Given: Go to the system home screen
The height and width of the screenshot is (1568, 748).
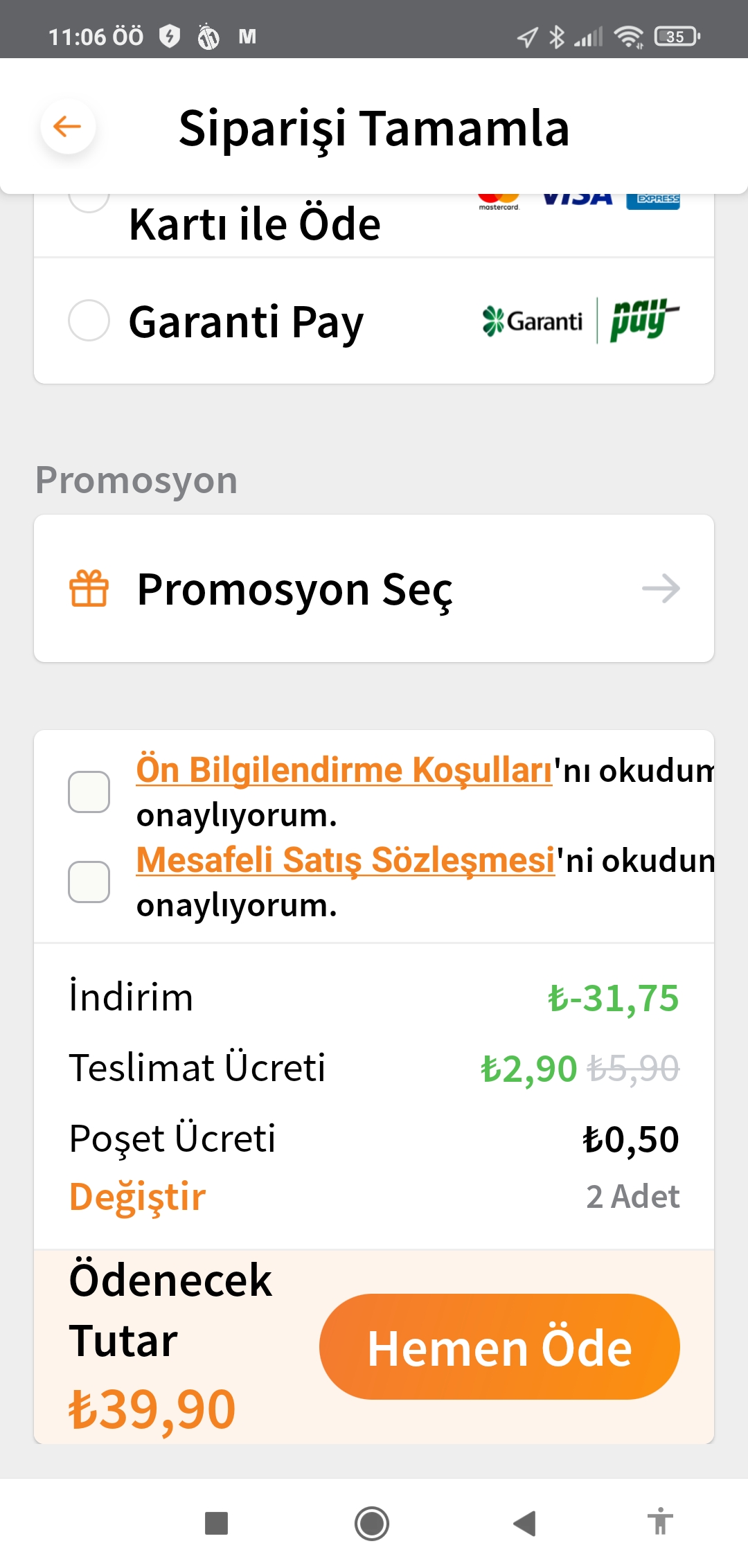Looking at the screenshot, I should (x=372, y=1523).
